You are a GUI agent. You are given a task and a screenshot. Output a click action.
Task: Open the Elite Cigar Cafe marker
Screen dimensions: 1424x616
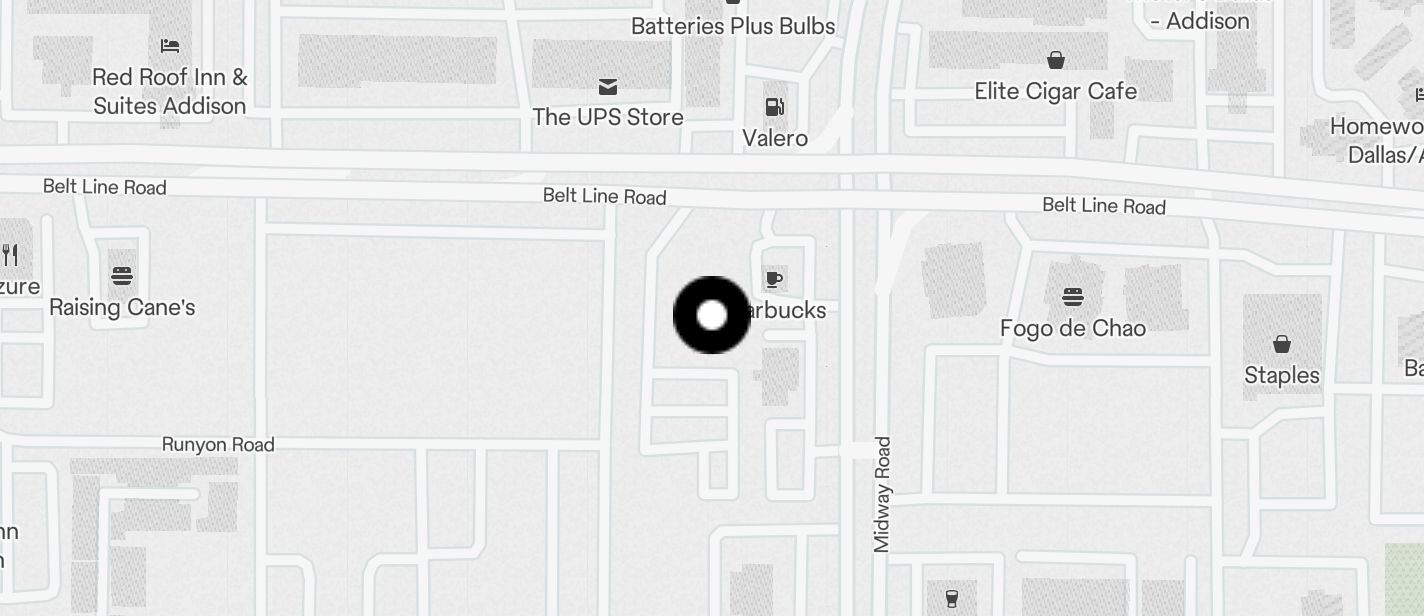[x=1055, y=60]
